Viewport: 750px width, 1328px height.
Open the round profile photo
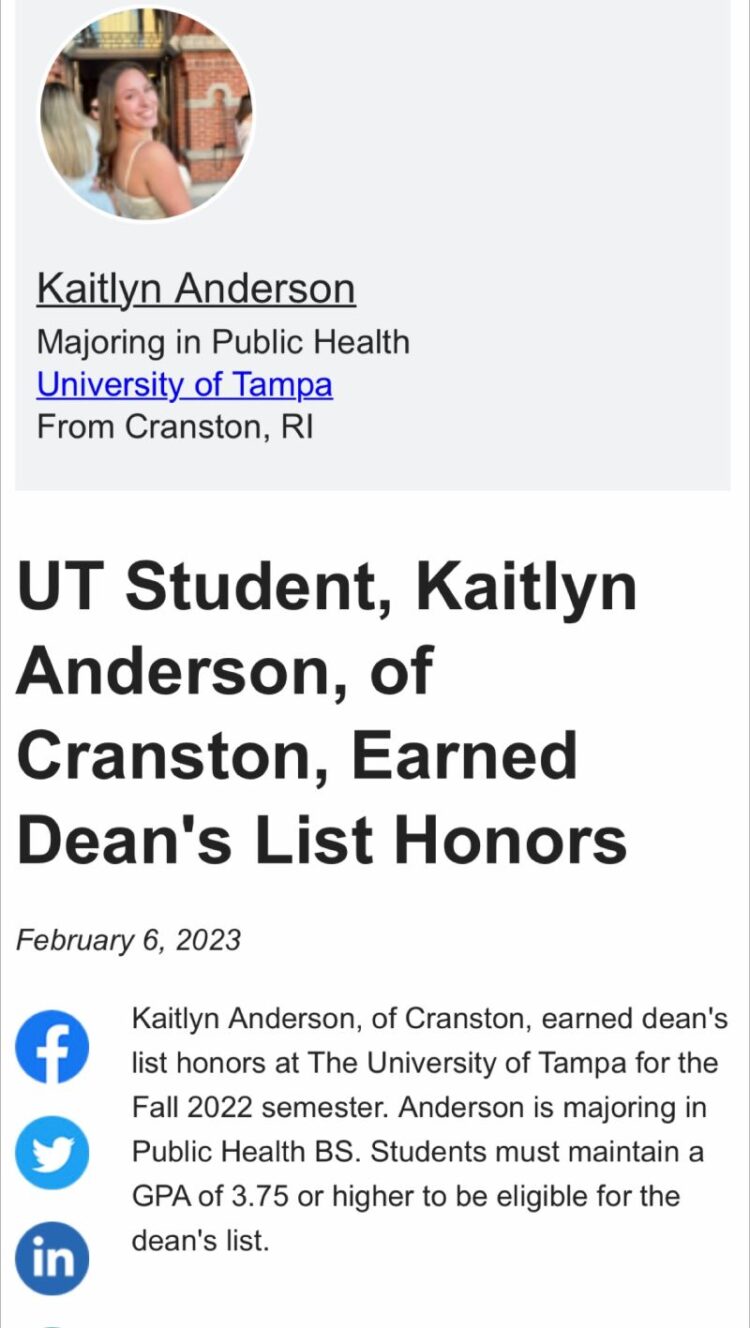(x=146, y=112)
